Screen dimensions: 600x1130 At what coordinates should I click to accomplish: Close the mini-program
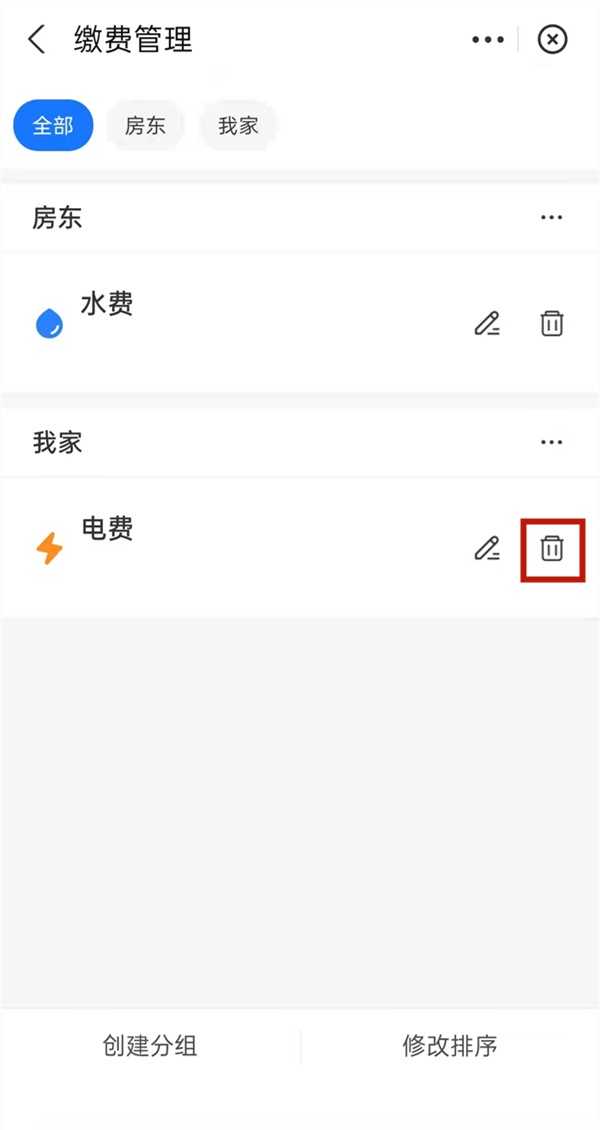click(552, 40)
